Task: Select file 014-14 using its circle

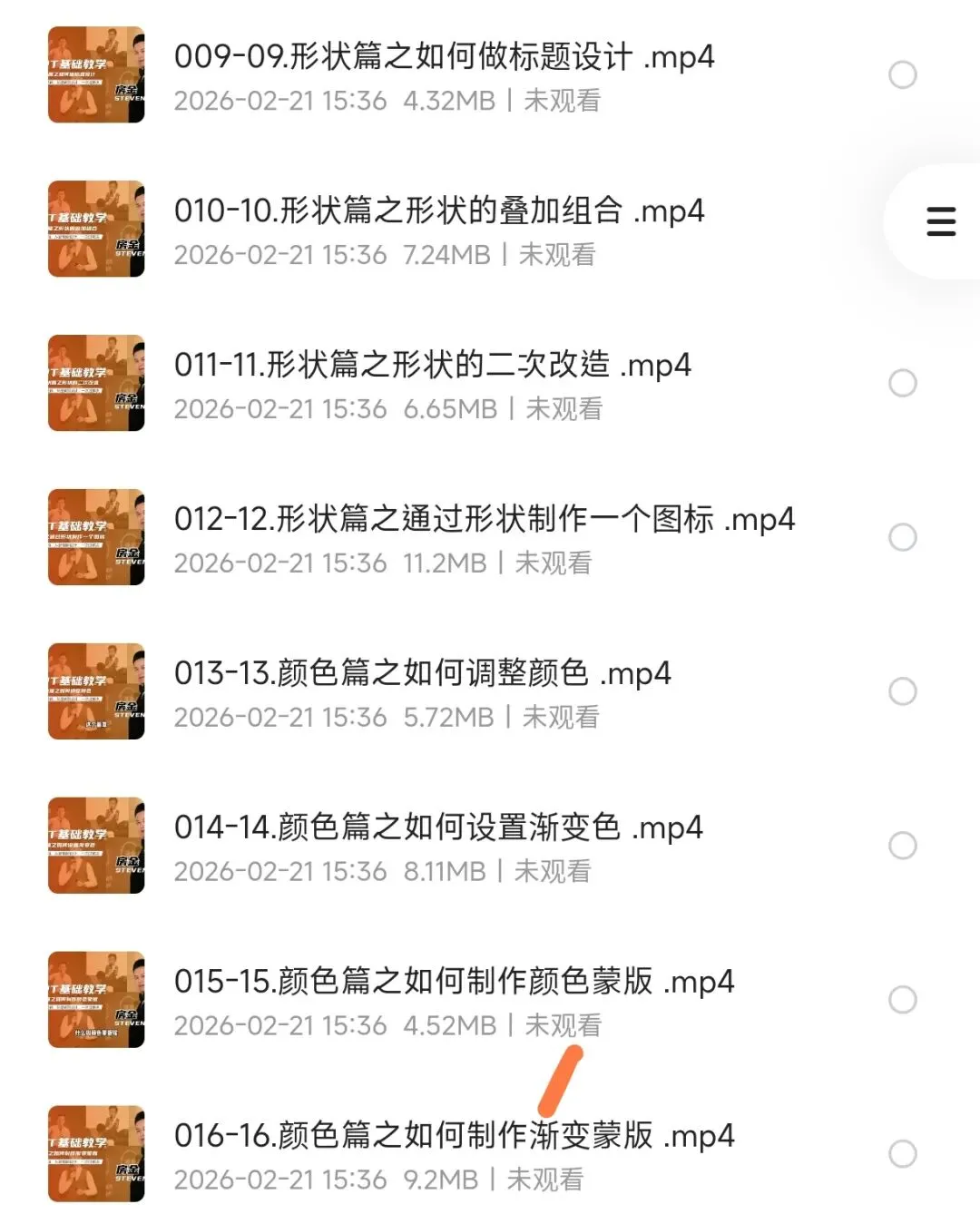Action: click(902, 846)
